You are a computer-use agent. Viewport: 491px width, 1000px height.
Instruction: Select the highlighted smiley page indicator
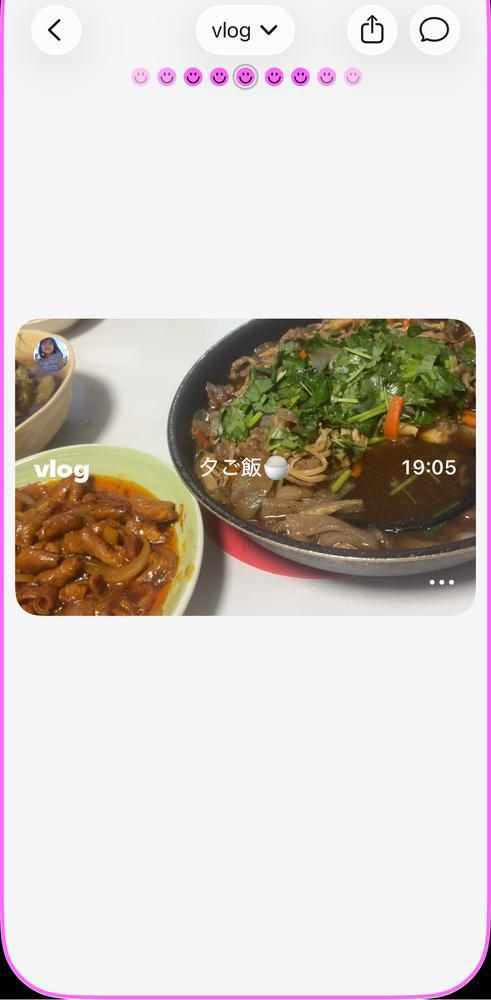[x=245, y=77]
